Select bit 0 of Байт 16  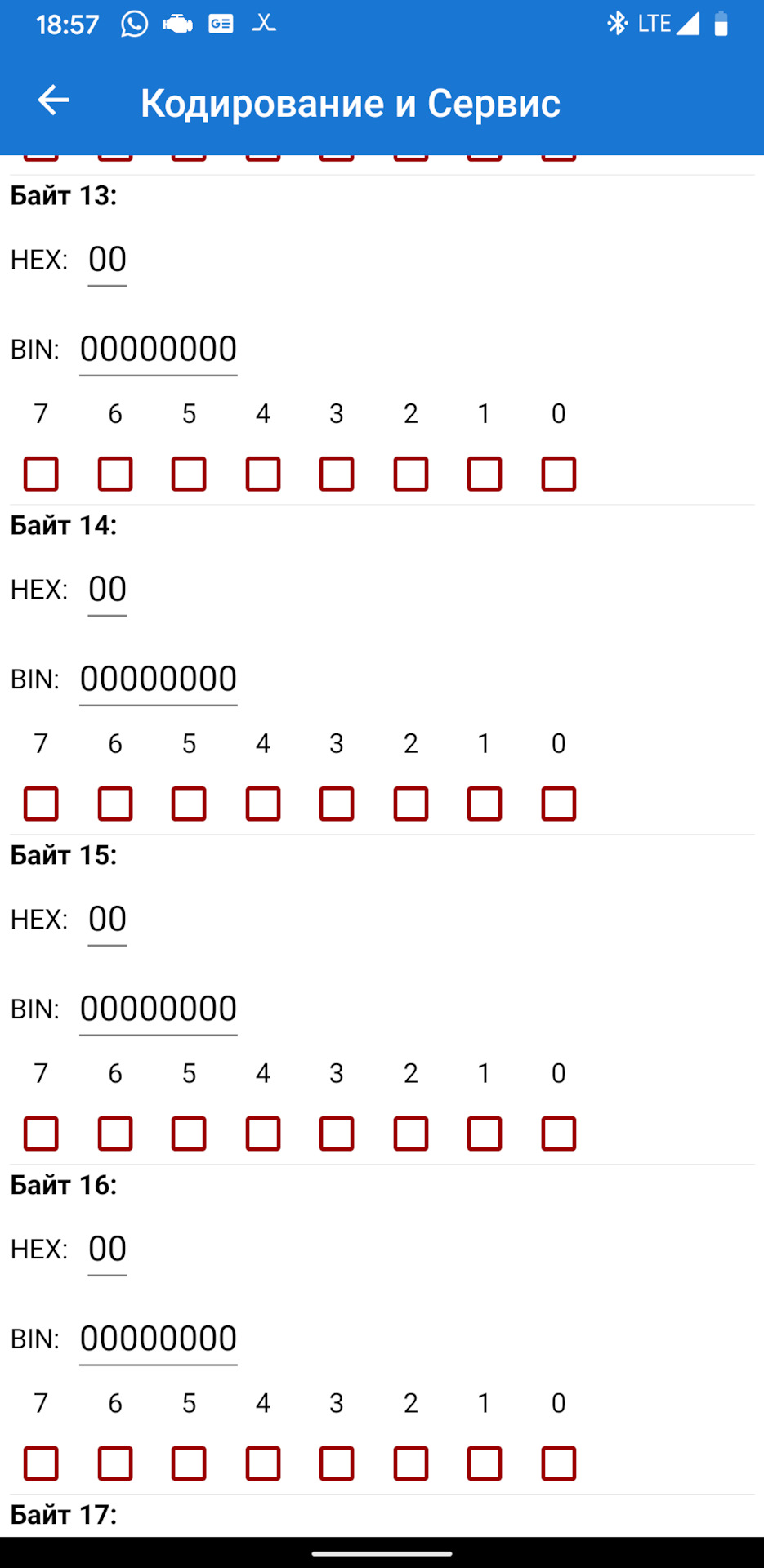tap(559, 1463)
